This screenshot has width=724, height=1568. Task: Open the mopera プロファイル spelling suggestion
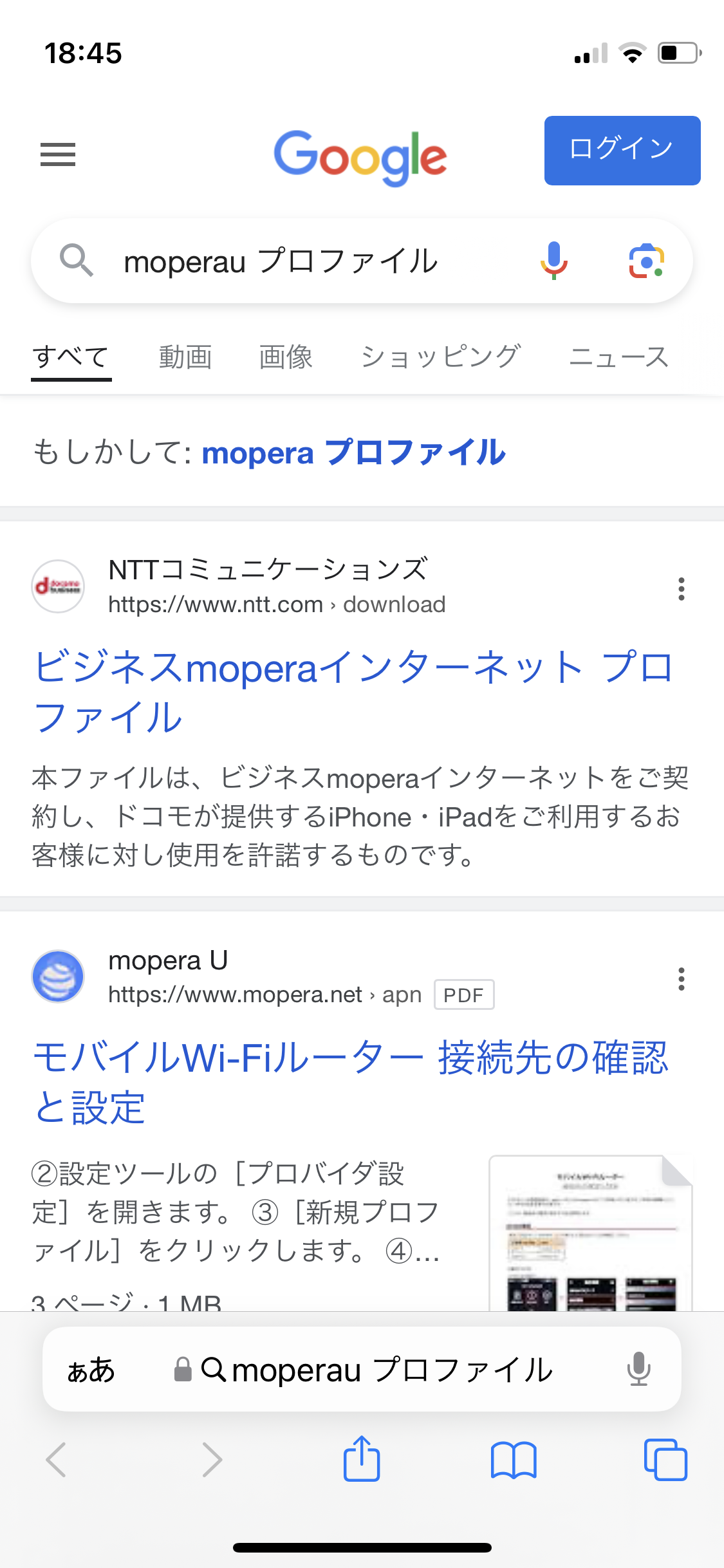click(353, 453)
